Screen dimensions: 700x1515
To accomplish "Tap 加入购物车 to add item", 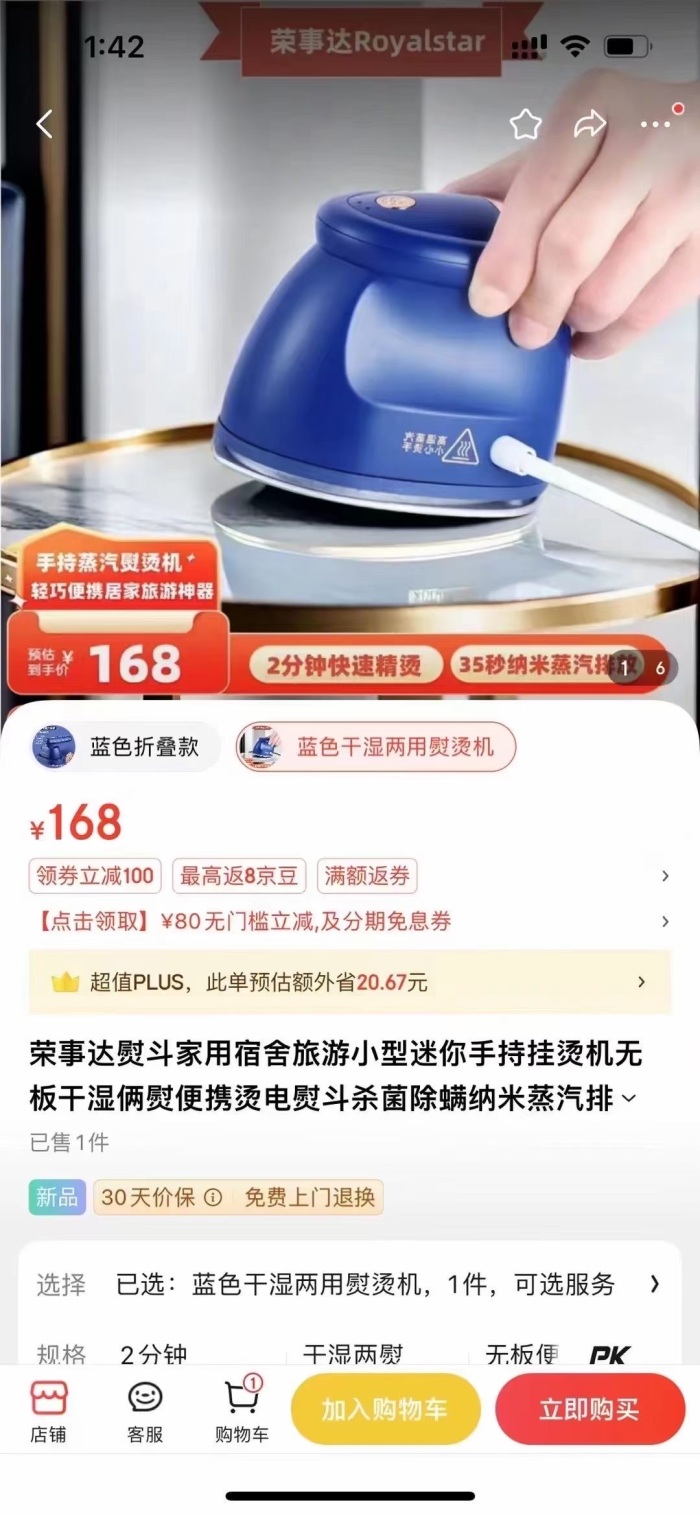I will coord(385,1409).
